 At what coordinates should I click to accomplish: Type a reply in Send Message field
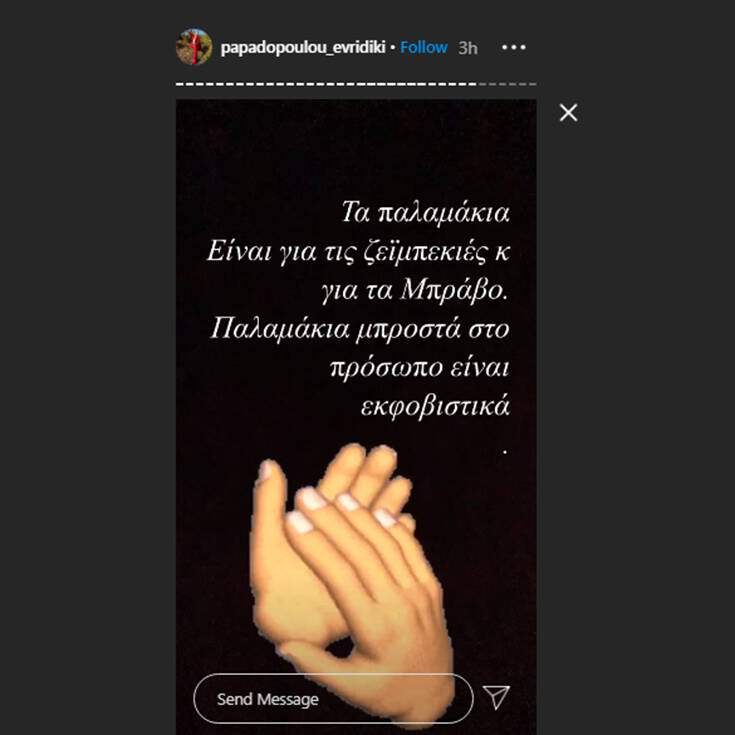[332, 699]
